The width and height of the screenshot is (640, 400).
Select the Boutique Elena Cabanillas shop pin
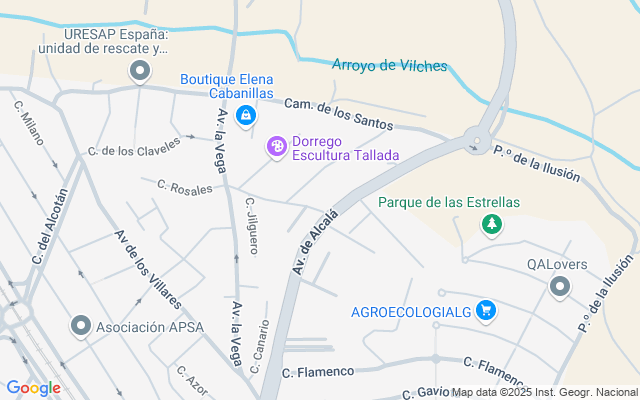[x=245, y=117]
